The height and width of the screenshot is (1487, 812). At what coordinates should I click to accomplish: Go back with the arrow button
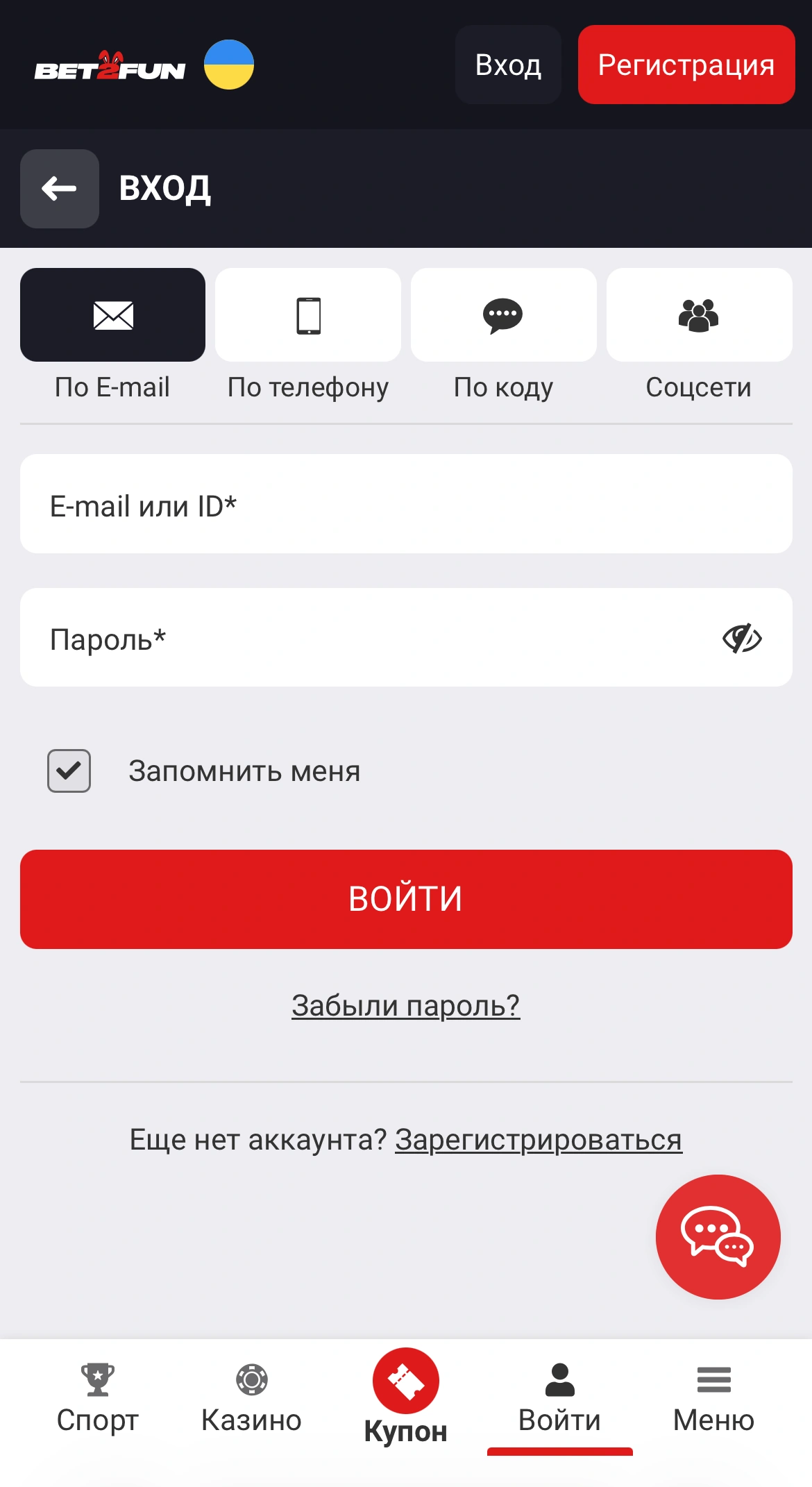coord(59,189)
